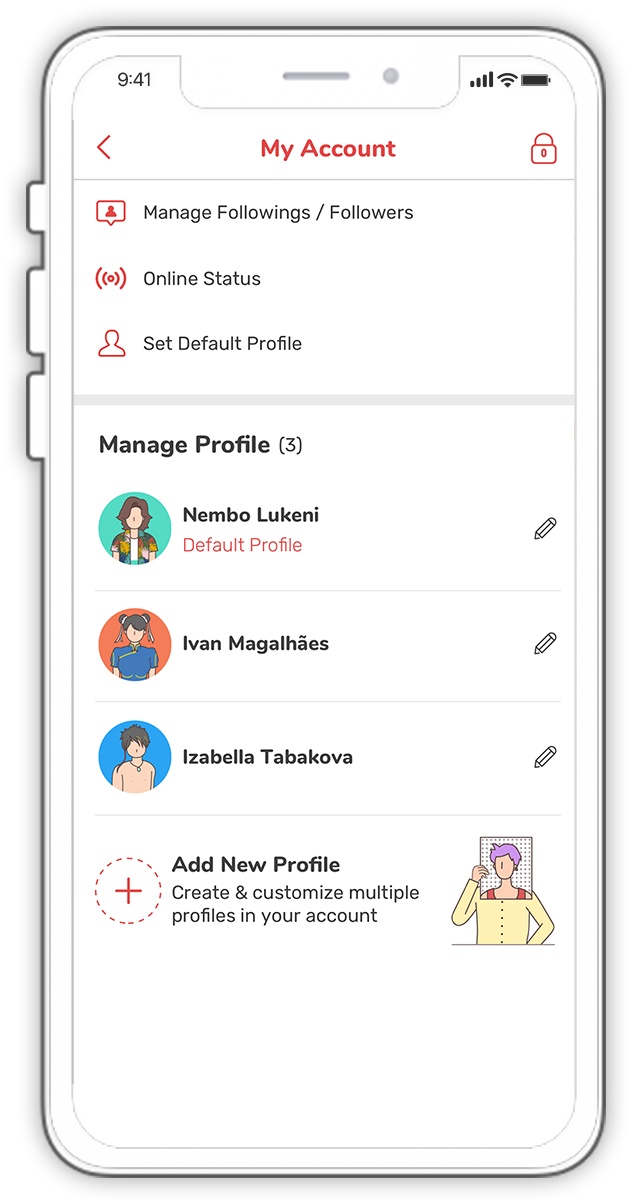632x1204 pixels.
Task: Open Manage Followings / Followers
Action: 277,212
